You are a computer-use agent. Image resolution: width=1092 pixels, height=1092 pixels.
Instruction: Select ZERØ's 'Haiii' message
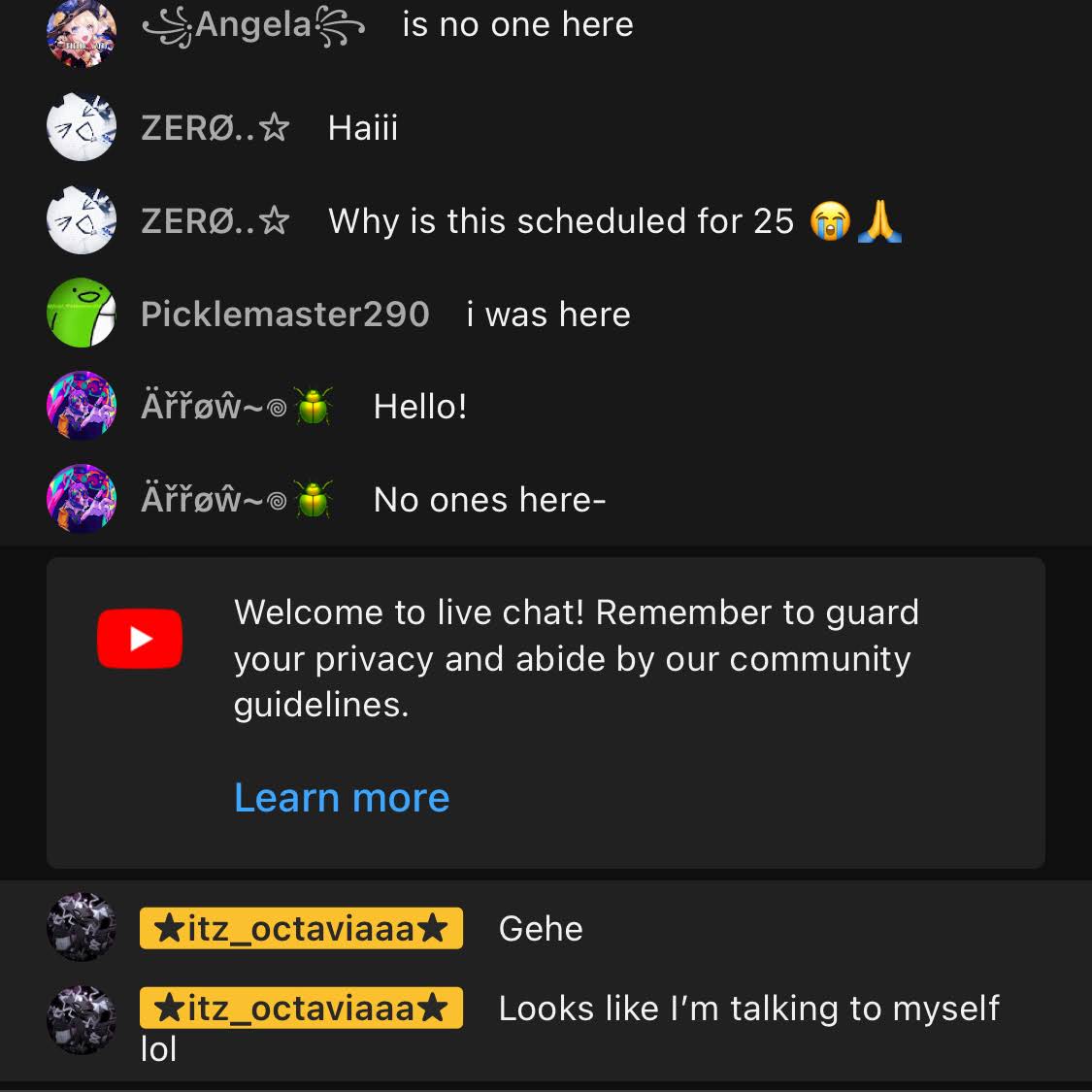pos(363,128)
